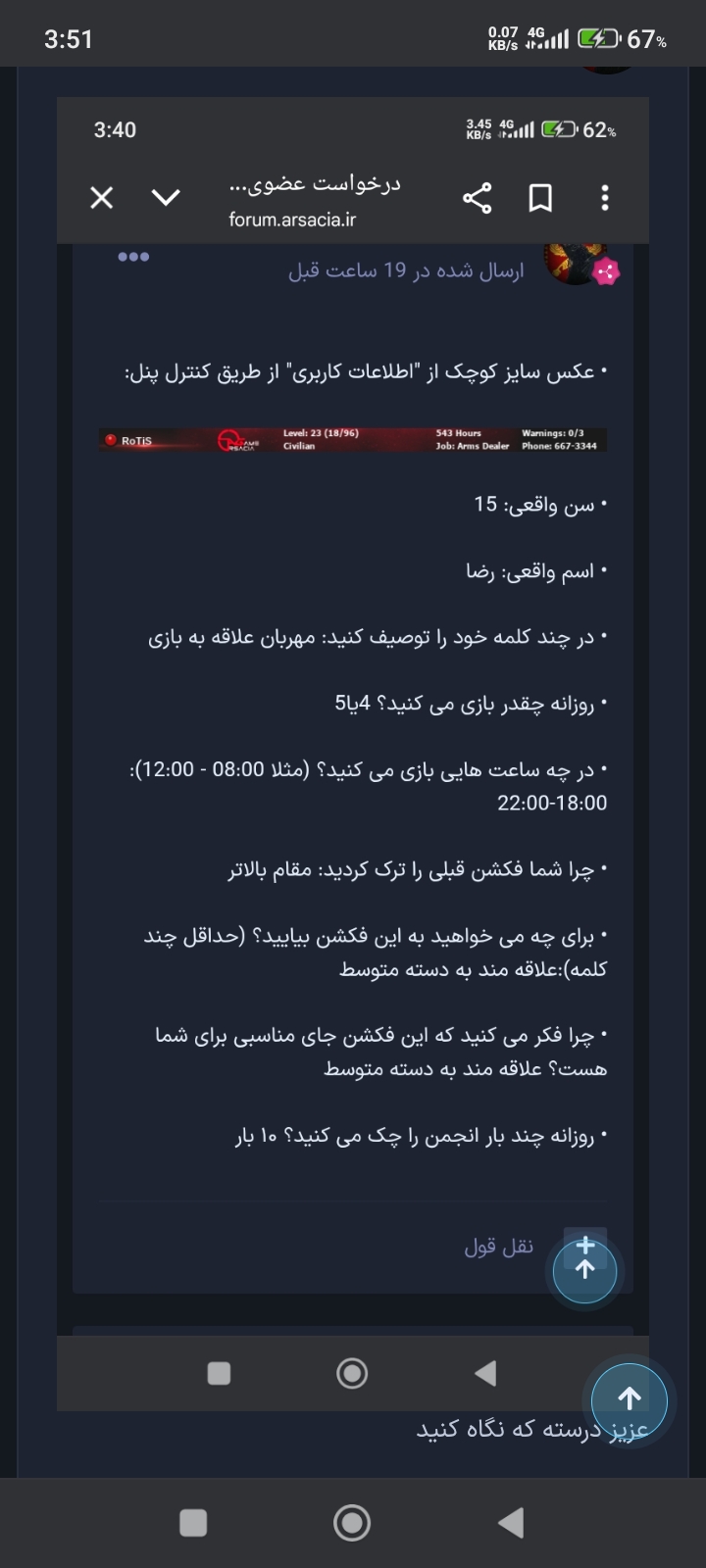Viewport: 706px width, 1568px height.
Task: Tap the scroll-to-top arrow button
Action: point(630,1400)
